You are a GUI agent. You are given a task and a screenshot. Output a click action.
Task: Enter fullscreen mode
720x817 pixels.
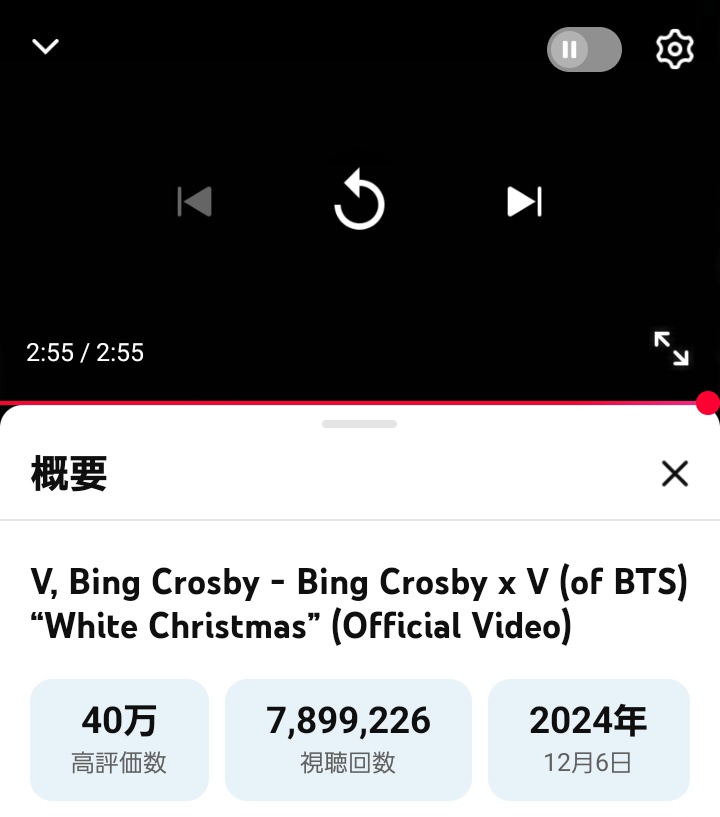pyautogui.click(x=671, y=349)
